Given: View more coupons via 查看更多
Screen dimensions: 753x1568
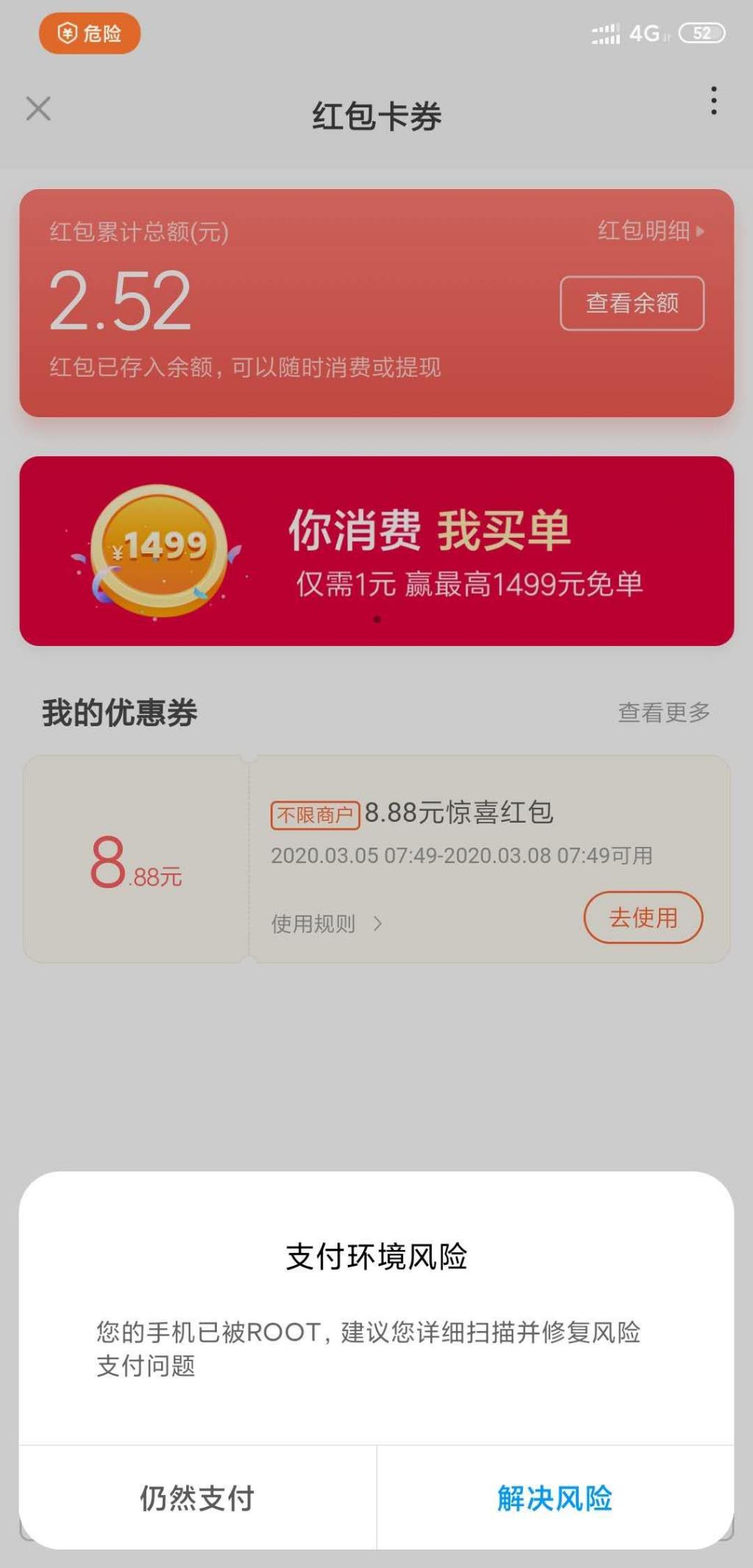Looking at the screenshot, I should [x=663, y=712].
